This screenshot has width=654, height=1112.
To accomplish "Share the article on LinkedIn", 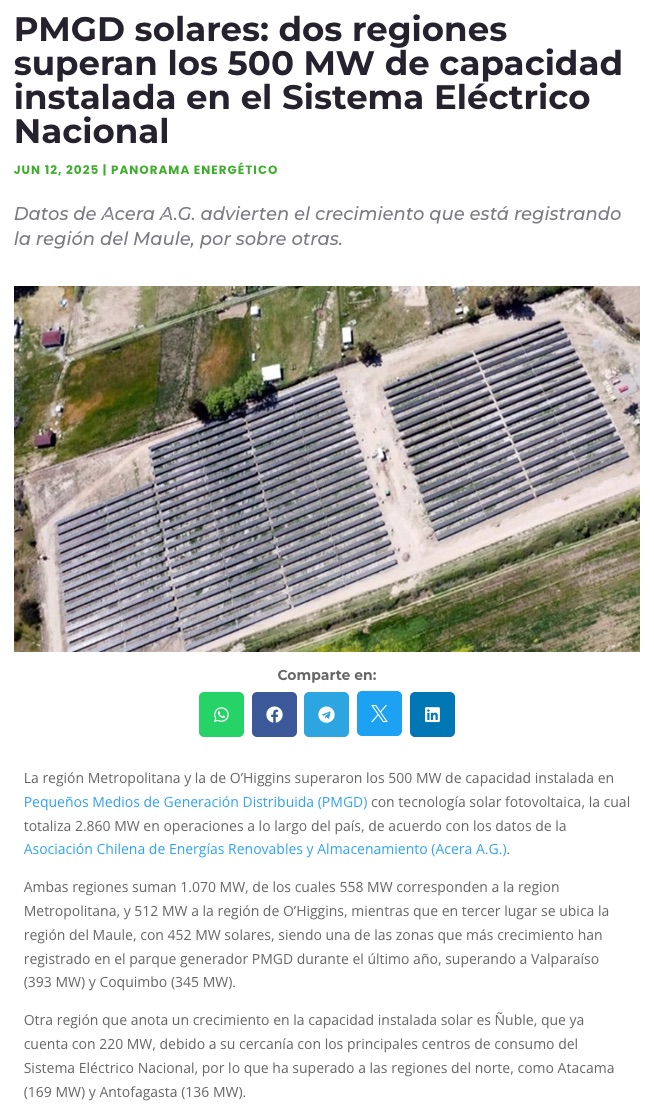I will 432,714.
